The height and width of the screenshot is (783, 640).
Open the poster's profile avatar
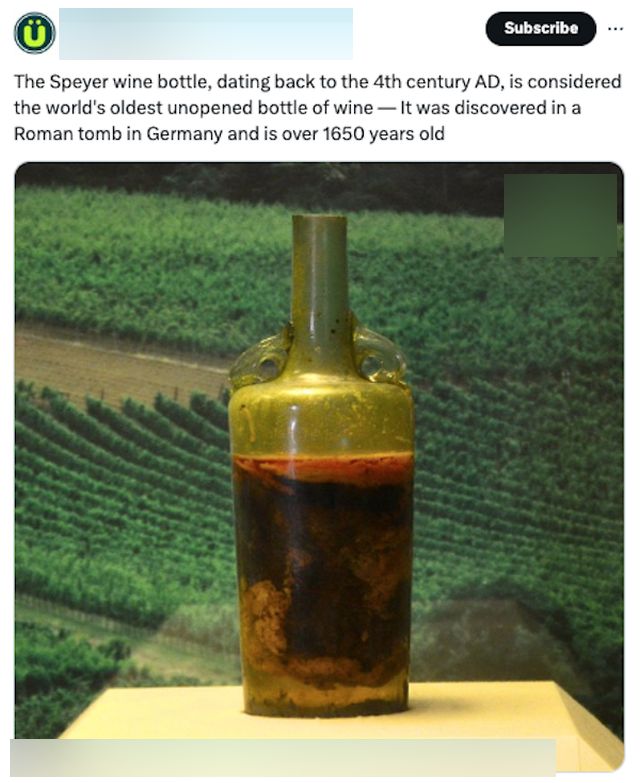(34, 33)
